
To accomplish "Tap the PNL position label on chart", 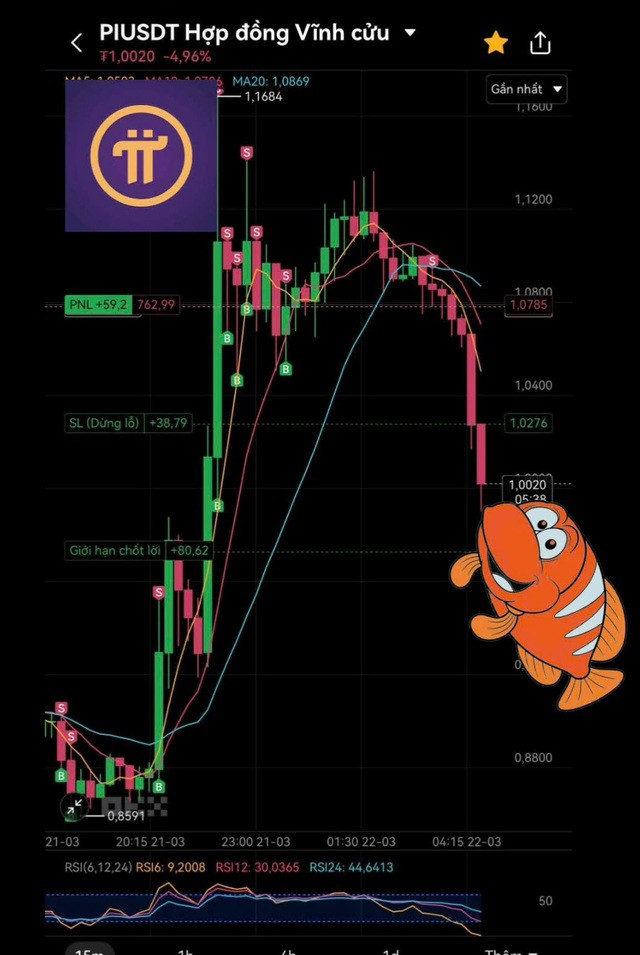I will pos(98,305).
